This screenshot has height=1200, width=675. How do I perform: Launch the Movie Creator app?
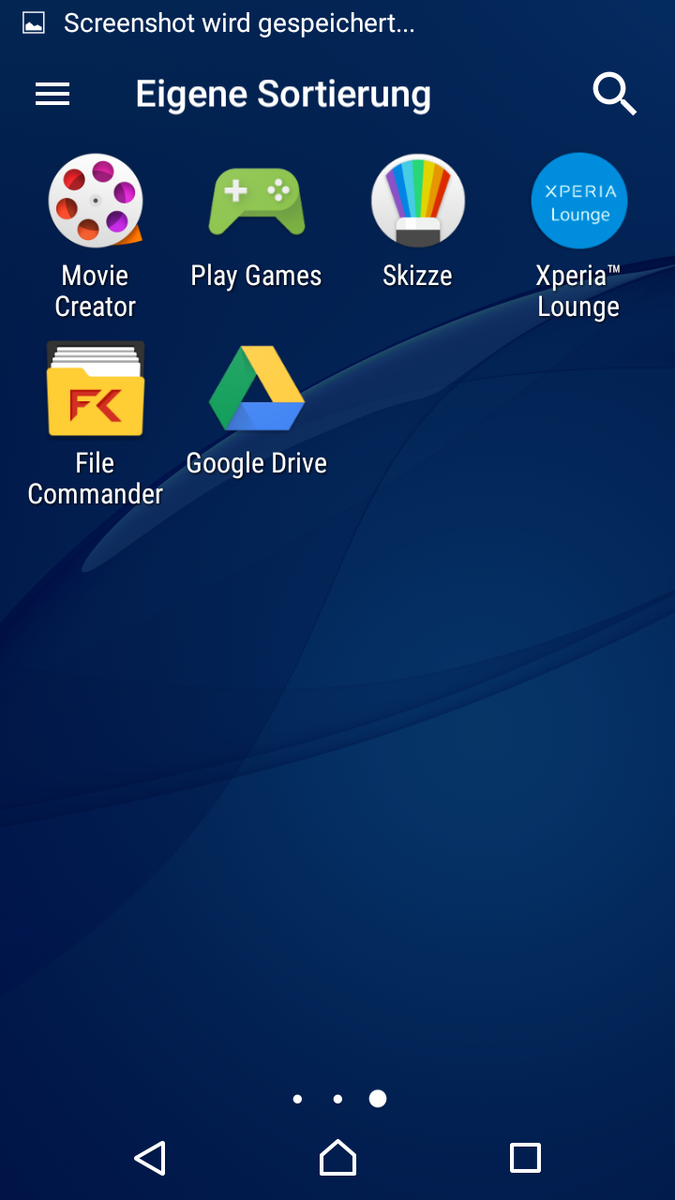coord(95,201)
